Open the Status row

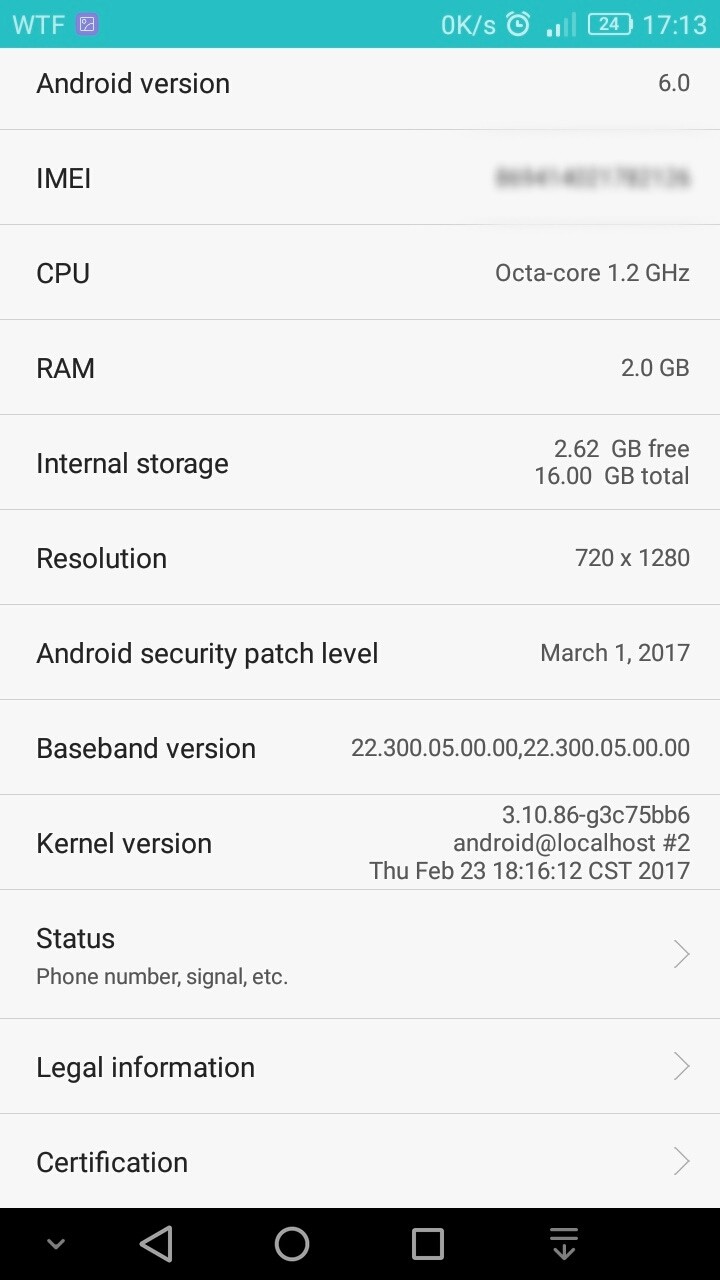(x=360, y=954)
